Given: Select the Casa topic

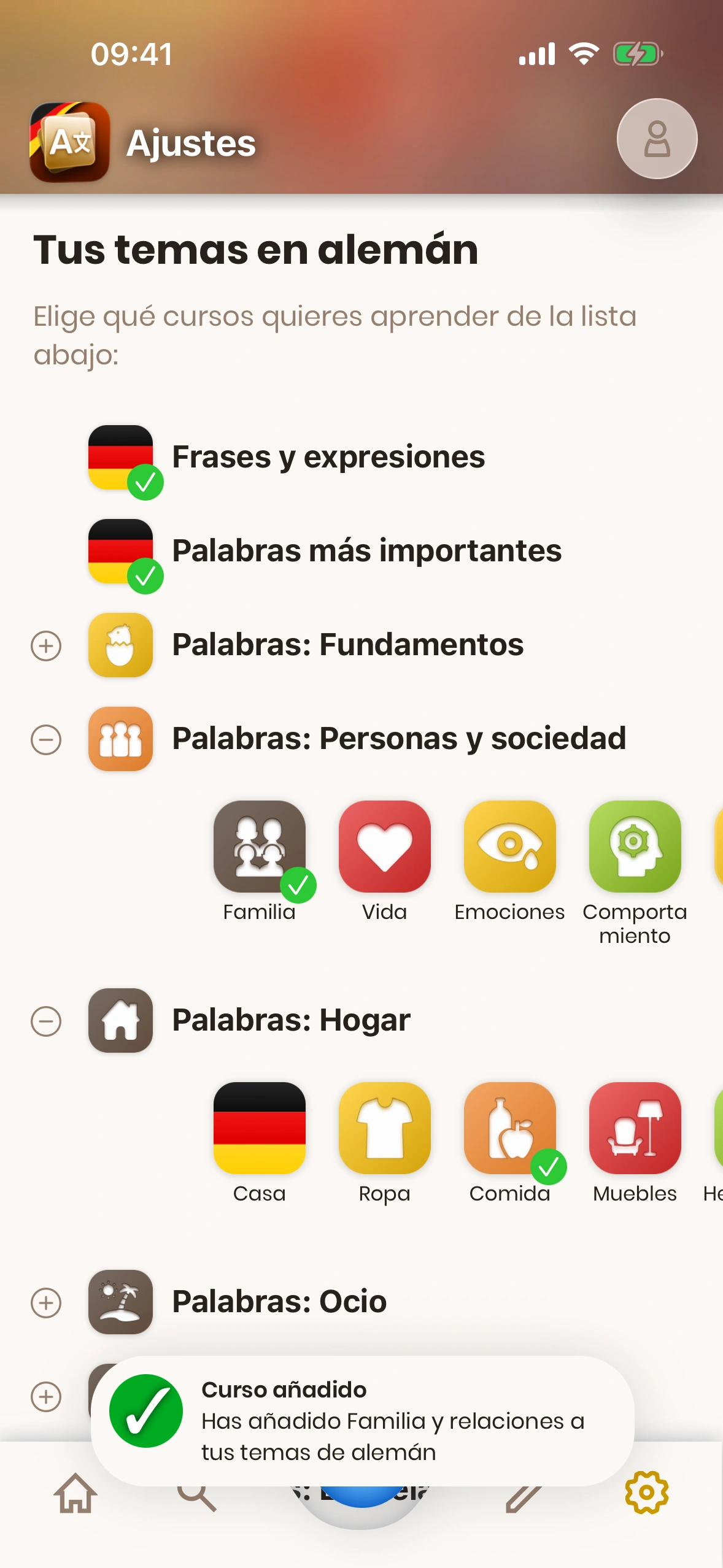Looking at the screenshot, I should click(x=260, y=1128).
